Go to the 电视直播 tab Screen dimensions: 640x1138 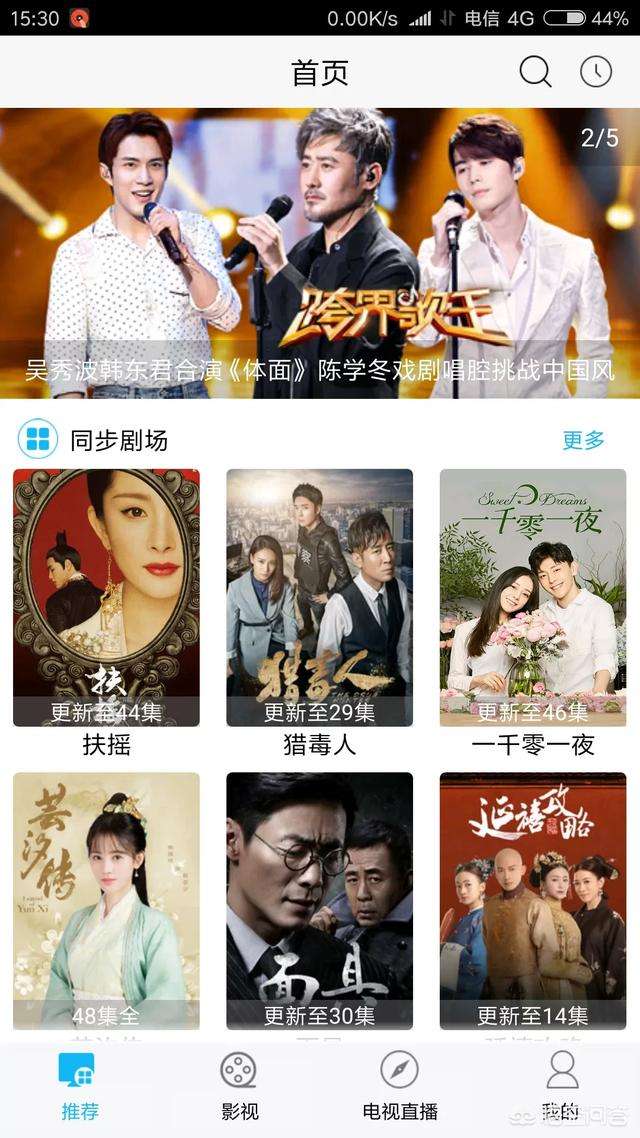(400, 1086)
